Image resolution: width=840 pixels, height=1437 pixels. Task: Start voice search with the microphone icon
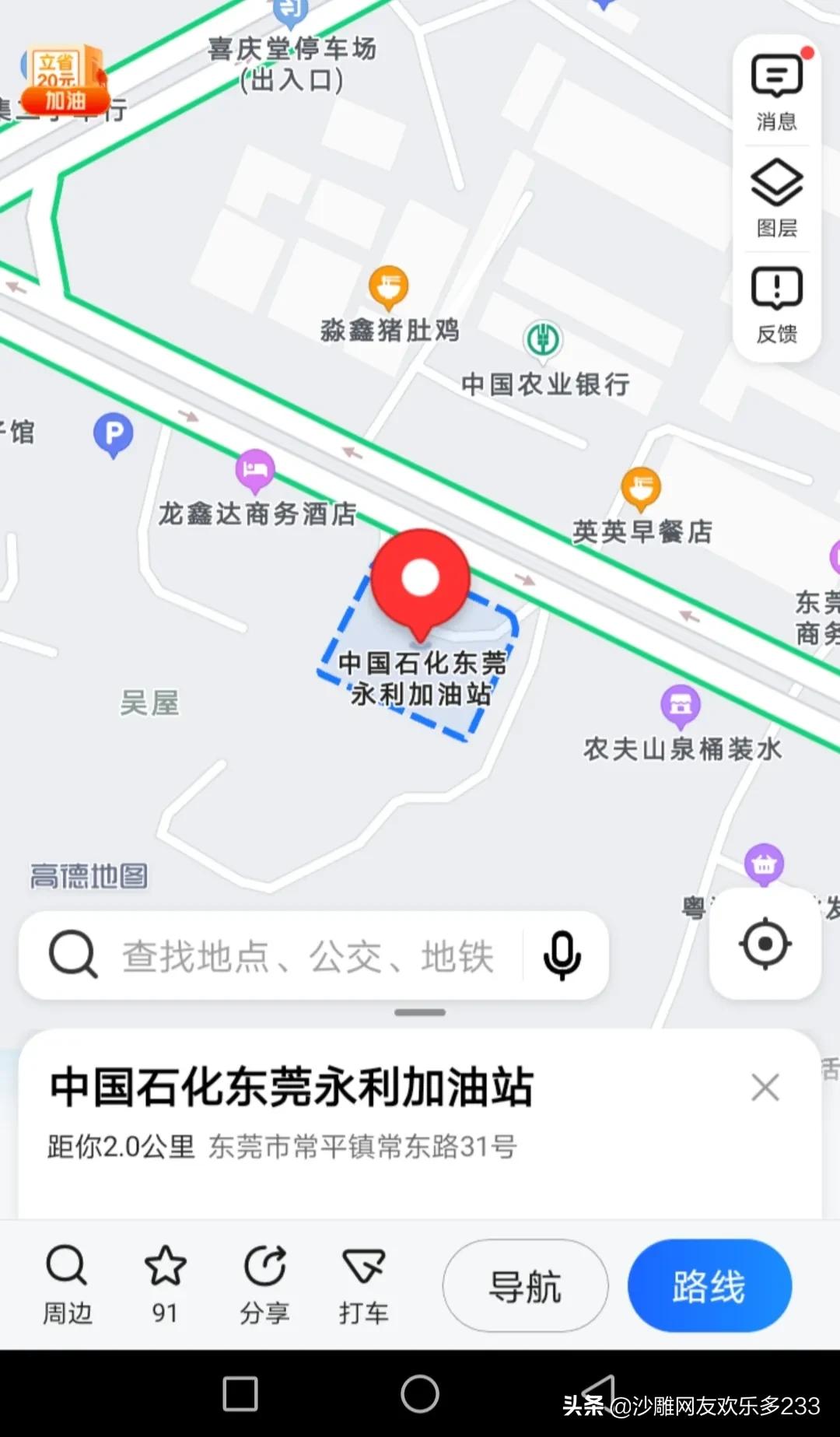562,955
